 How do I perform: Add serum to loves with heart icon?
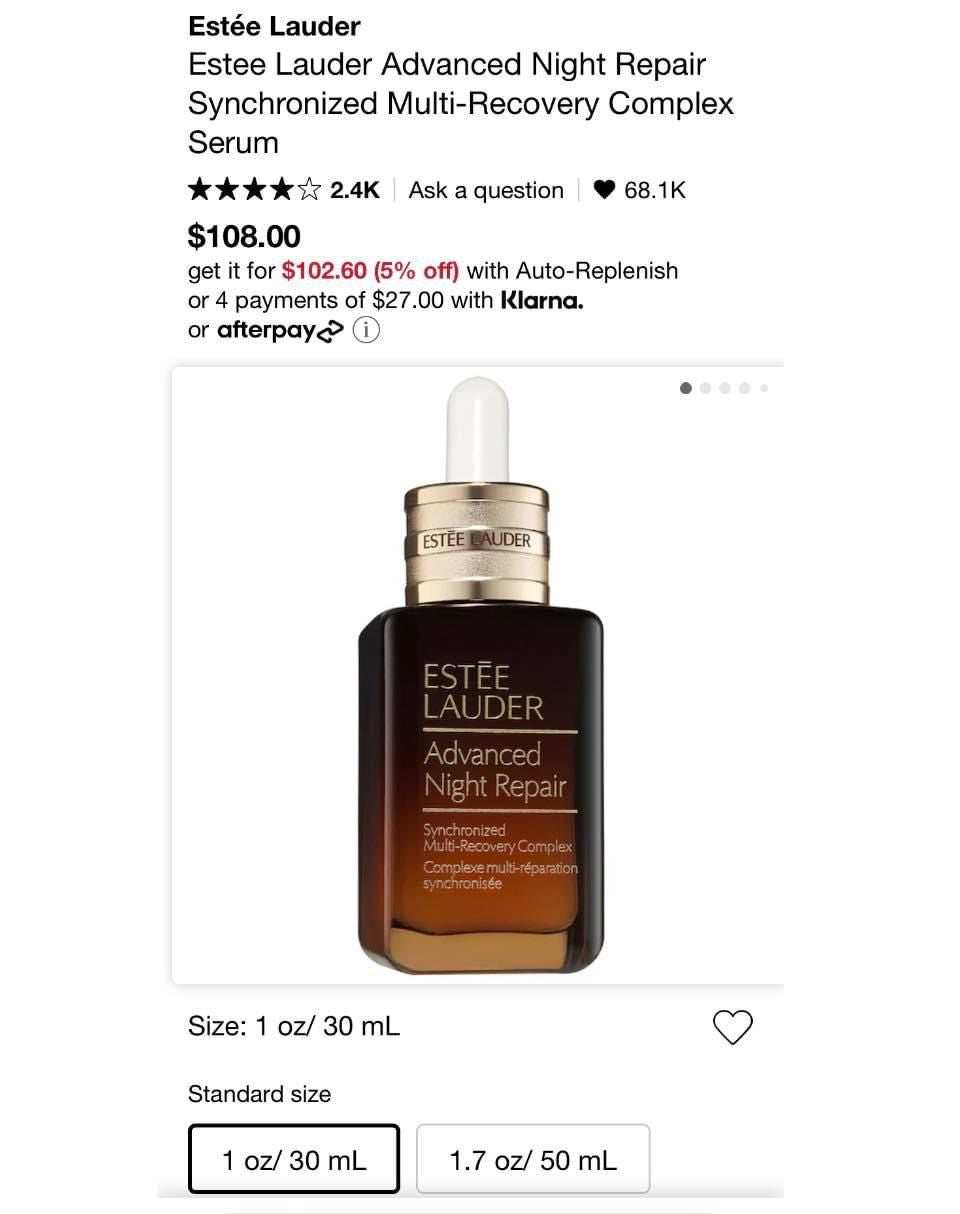pos(732,1027)
